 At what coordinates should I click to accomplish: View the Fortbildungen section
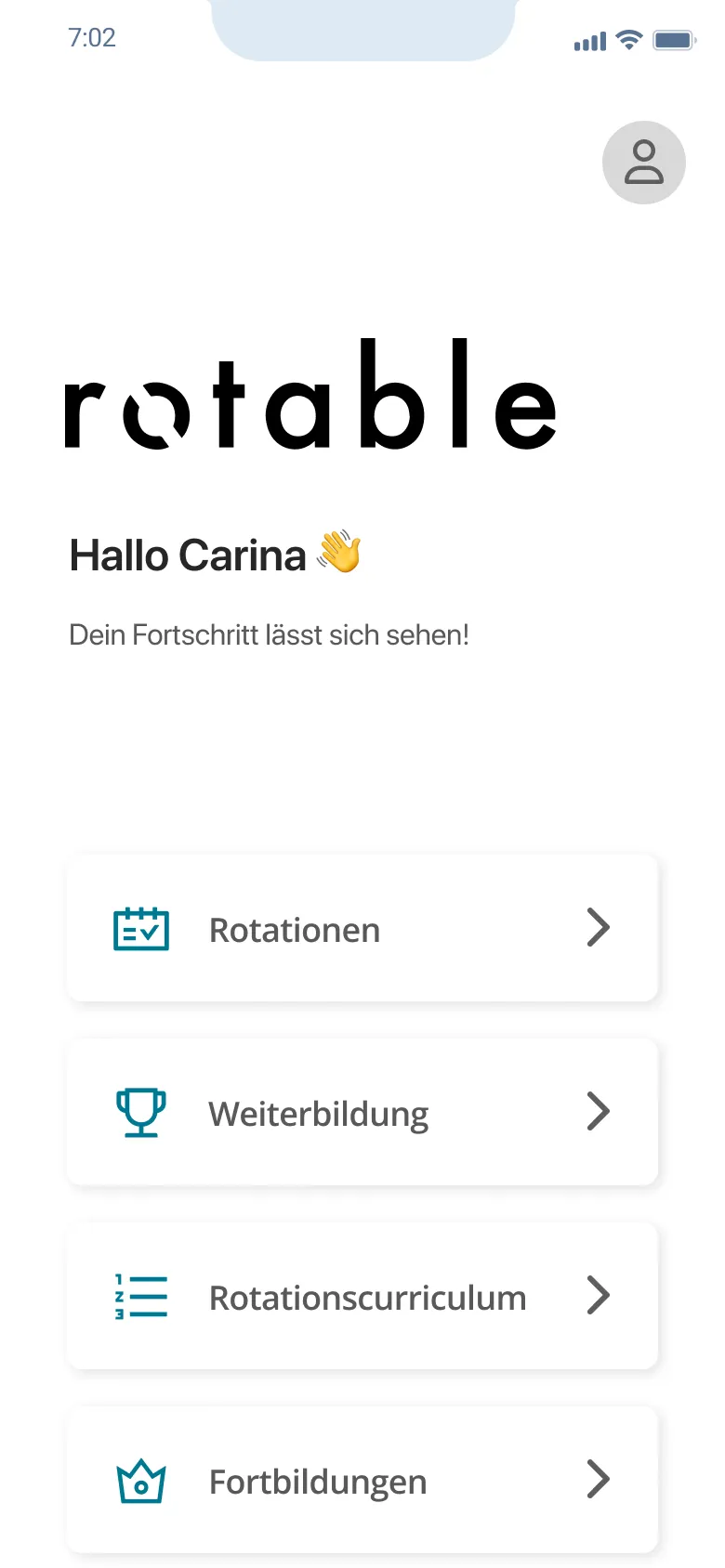362,1481
